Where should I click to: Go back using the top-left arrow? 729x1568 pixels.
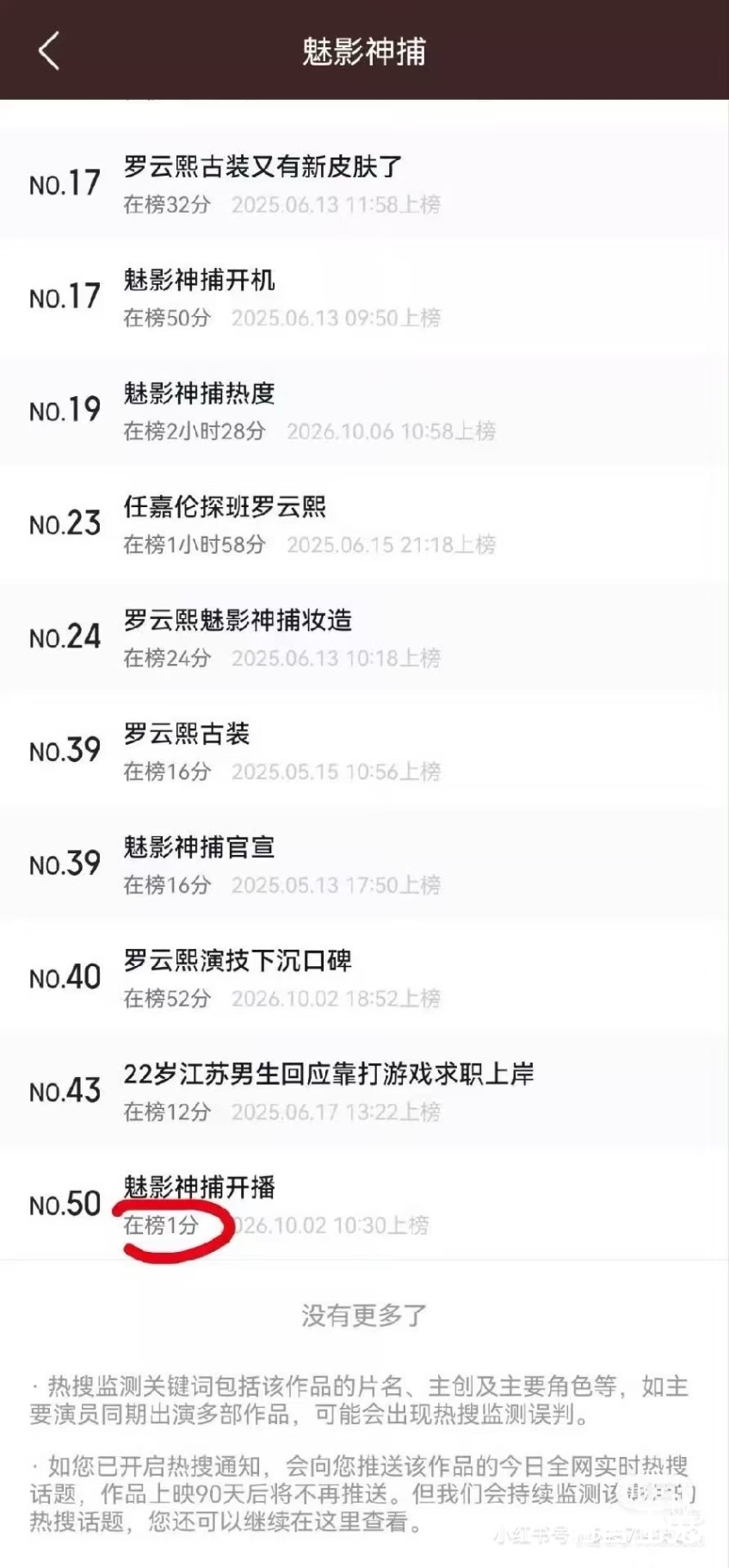click(x=49, y=51)
